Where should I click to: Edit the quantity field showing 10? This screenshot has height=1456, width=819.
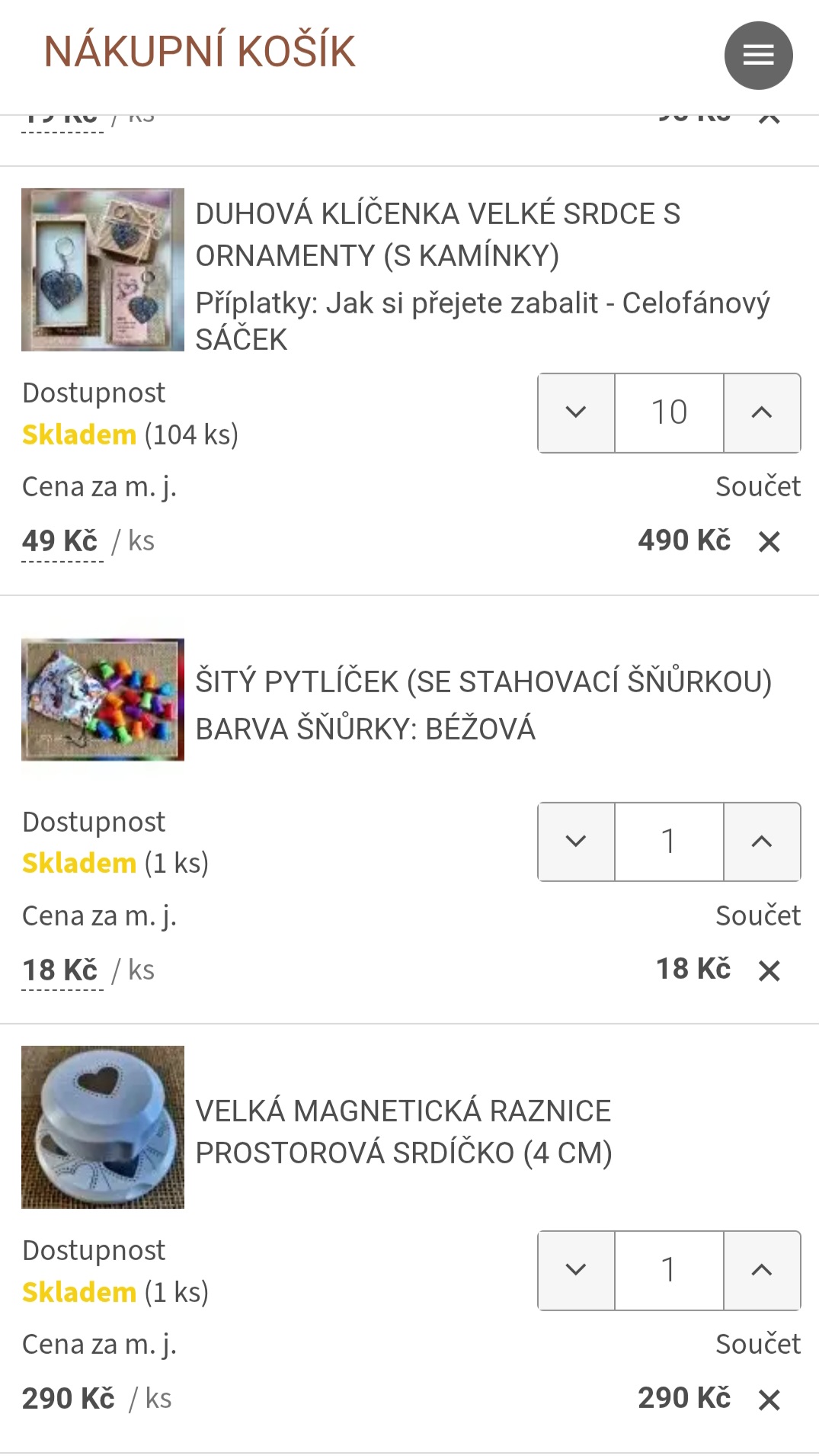click(x=669, y=412)
